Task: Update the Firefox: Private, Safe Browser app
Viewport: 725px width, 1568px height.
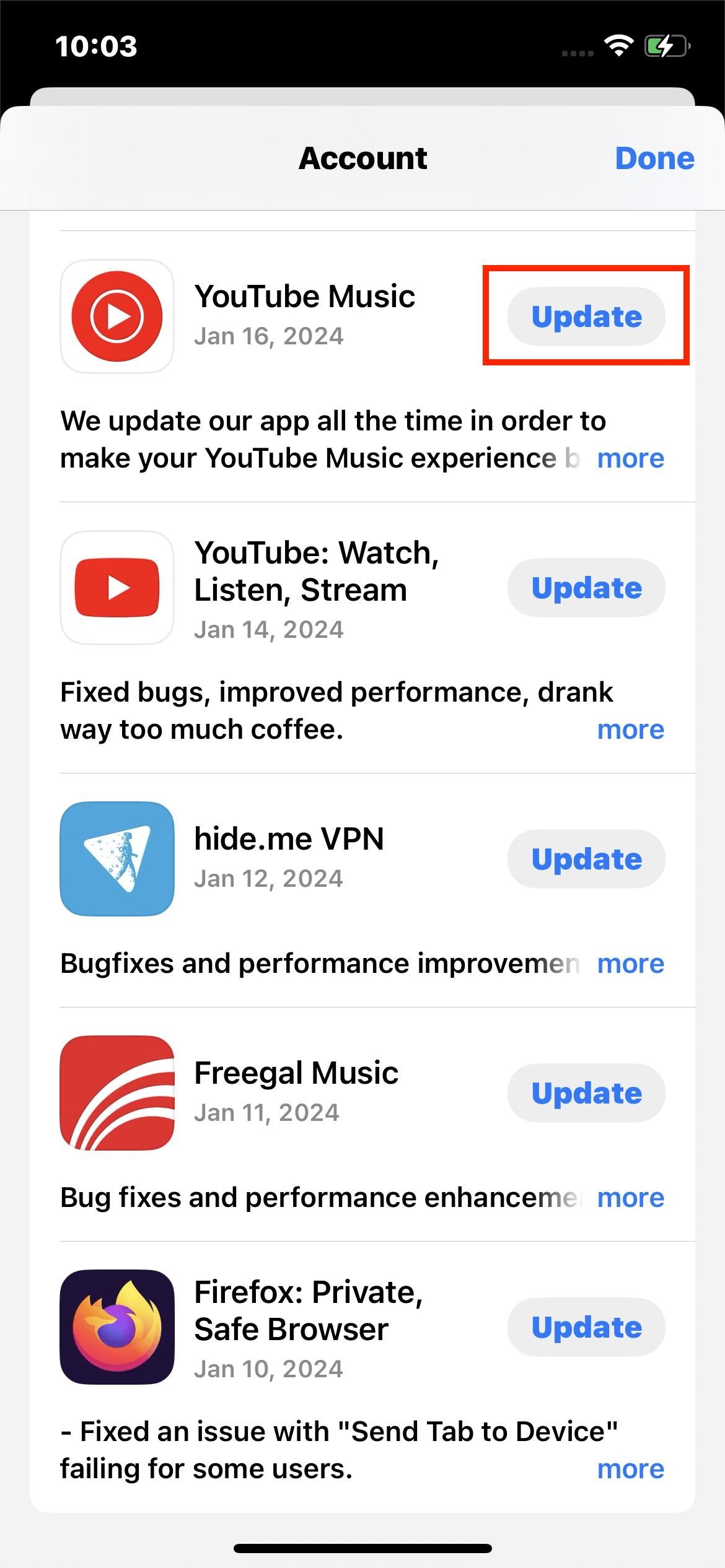Action: tap(586, 1328)
